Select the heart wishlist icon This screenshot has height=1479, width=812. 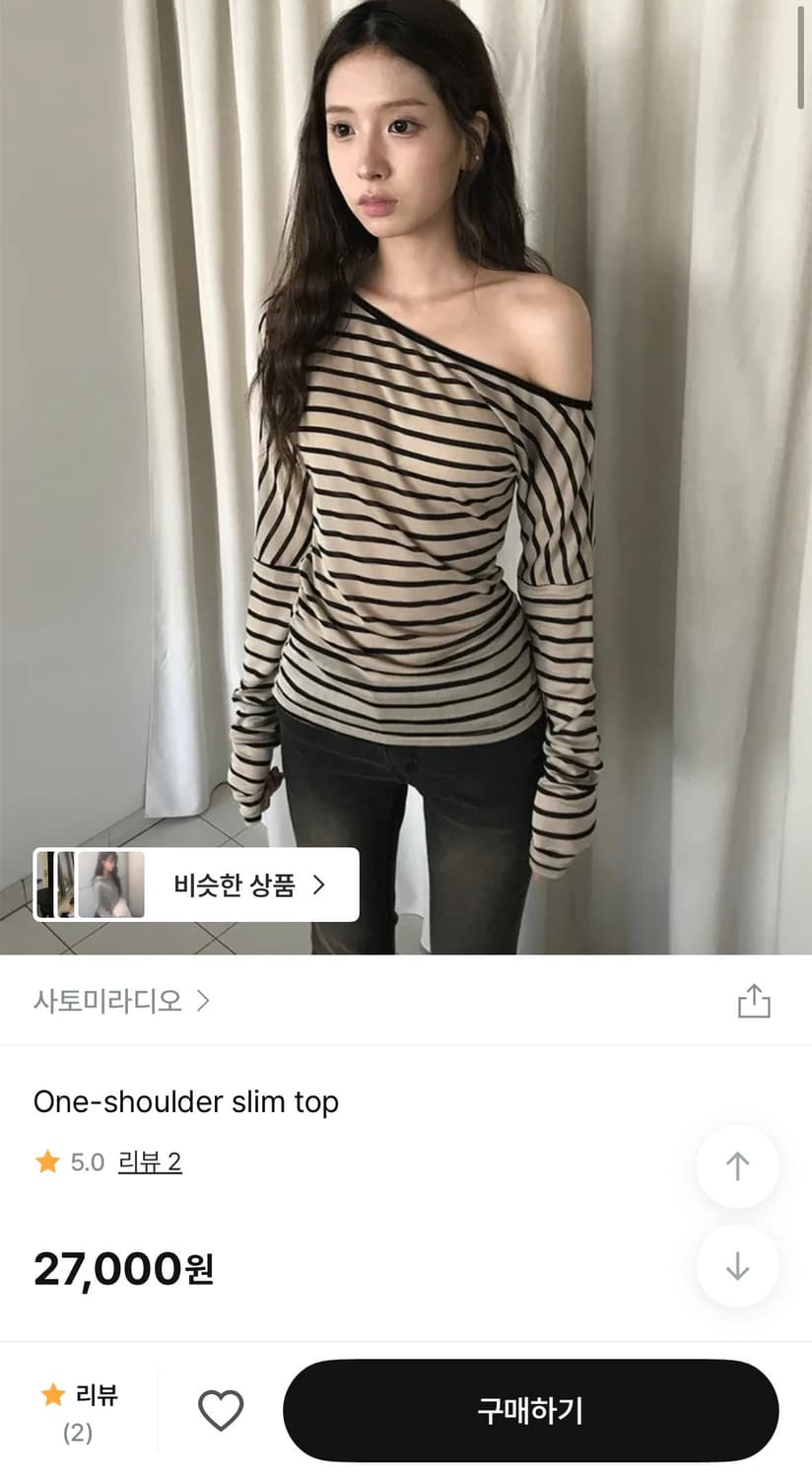[219, 1410]
